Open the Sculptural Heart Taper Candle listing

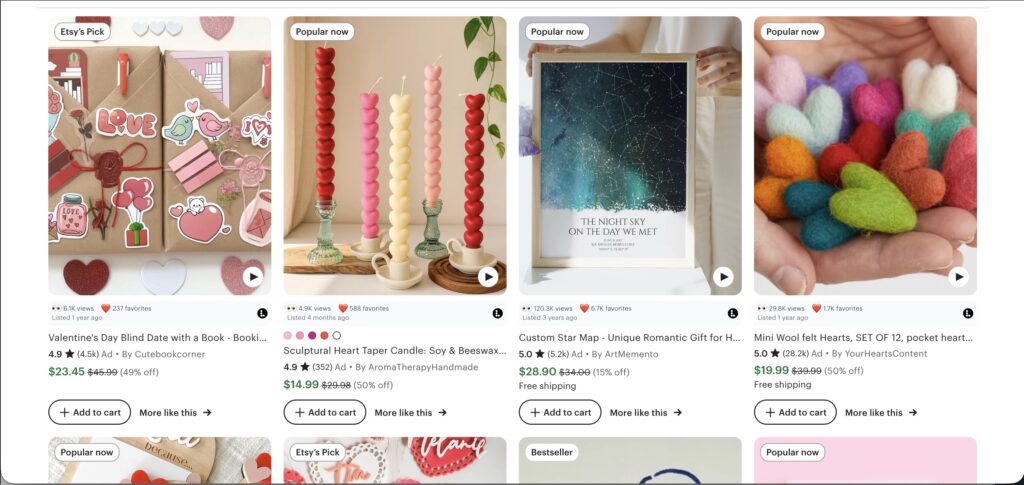[394, 351]
